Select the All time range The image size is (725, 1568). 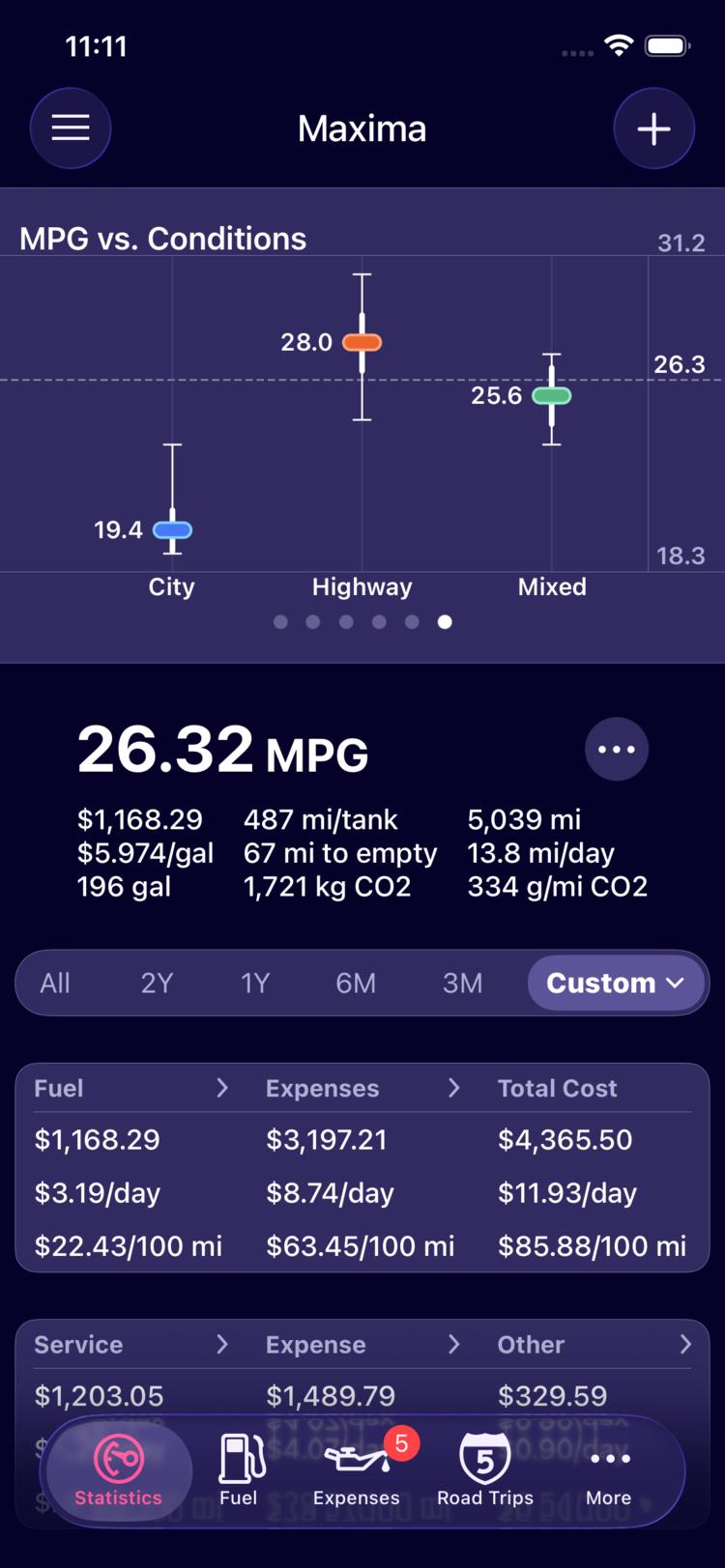pyautogui.click(x=55, y=984)
